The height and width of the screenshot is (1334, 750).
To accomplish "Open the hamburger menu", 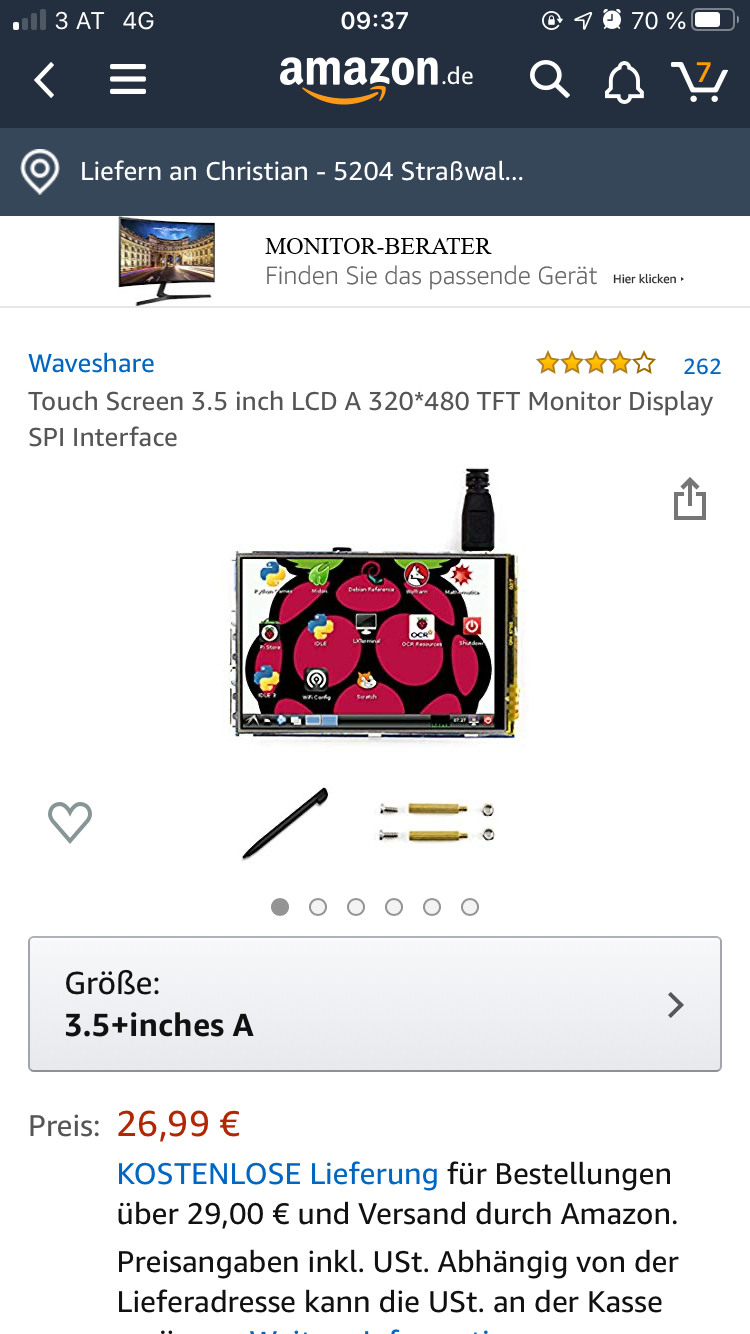I will pyautogui.click(x=128, y=79).
